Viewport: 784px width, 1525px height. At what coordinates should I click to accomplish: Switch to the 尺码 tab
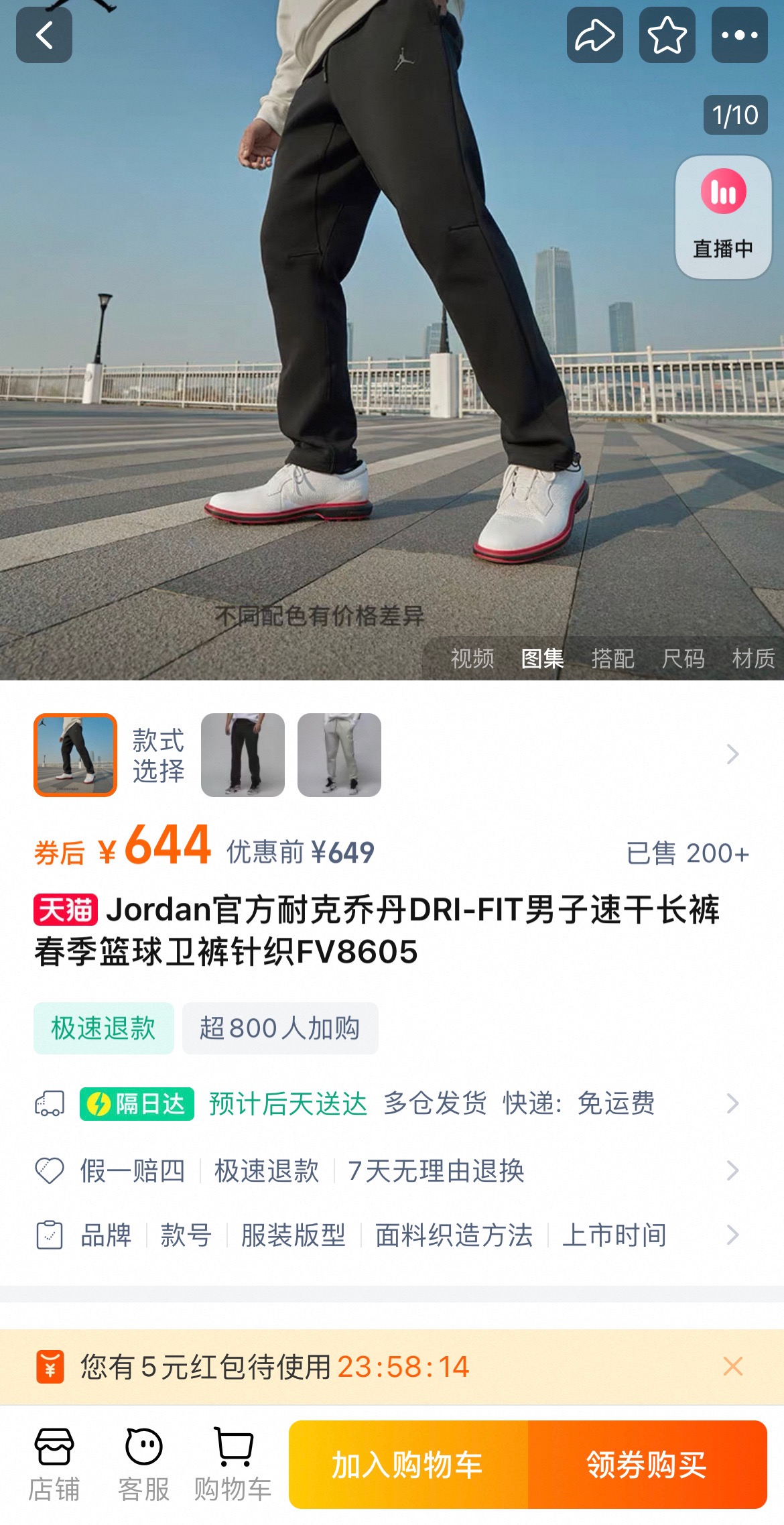(683, 658)
